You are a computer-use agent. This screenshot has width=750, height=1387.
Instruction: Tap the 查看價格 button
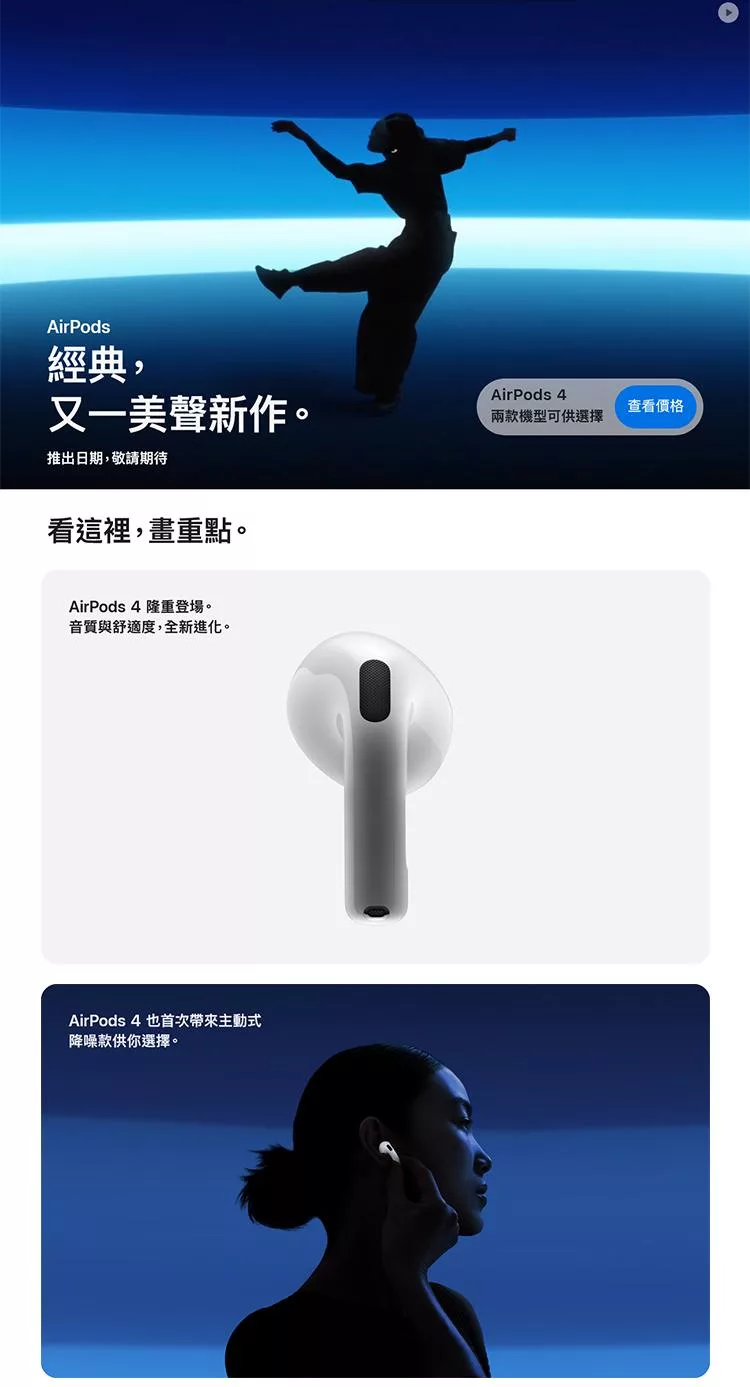coord(655,406)
